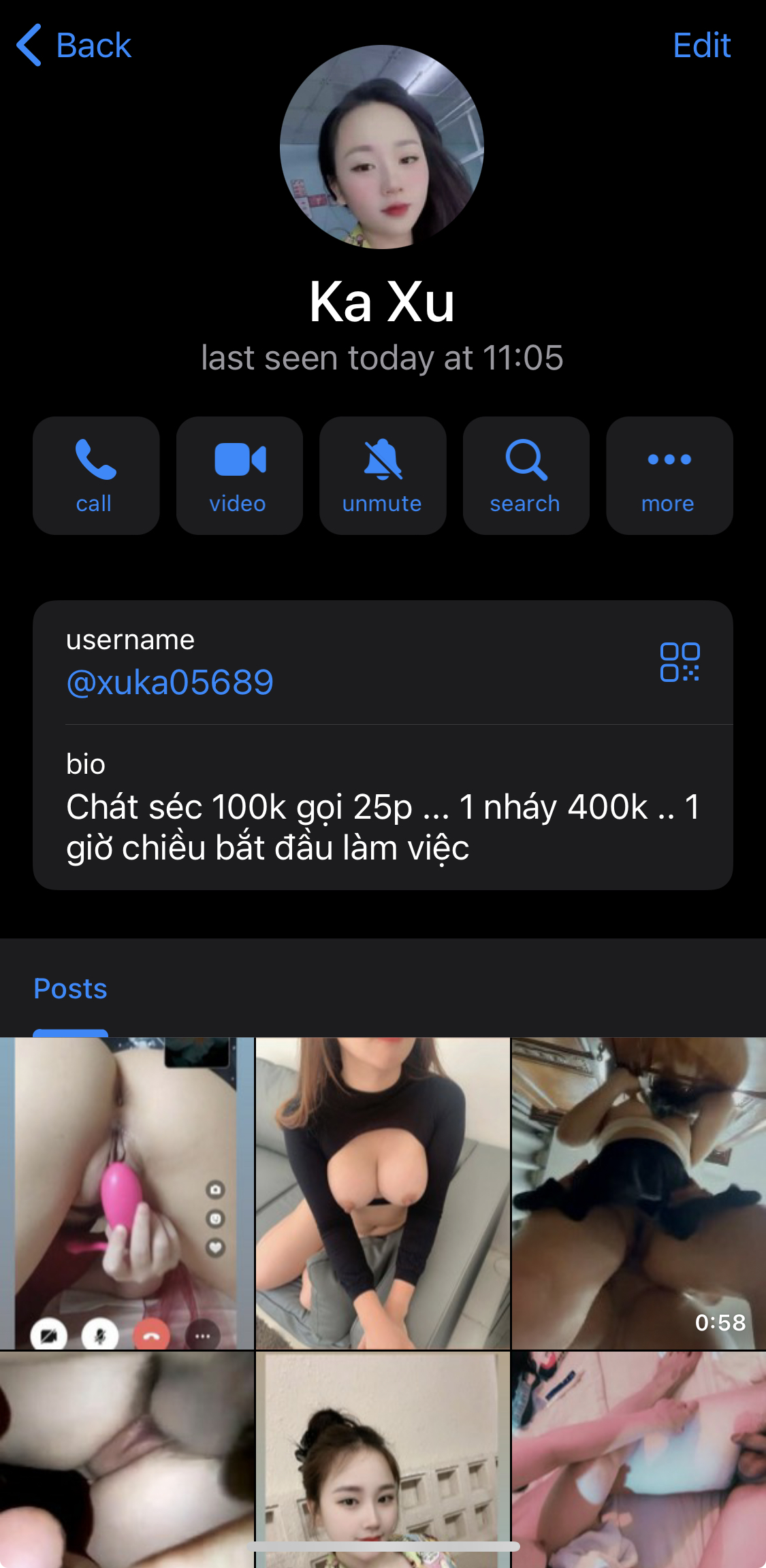Image resolution: width=766 pixels, height=1568 pixels.
Task: Open the video post marked 0:58
Action: [639, 1193]
